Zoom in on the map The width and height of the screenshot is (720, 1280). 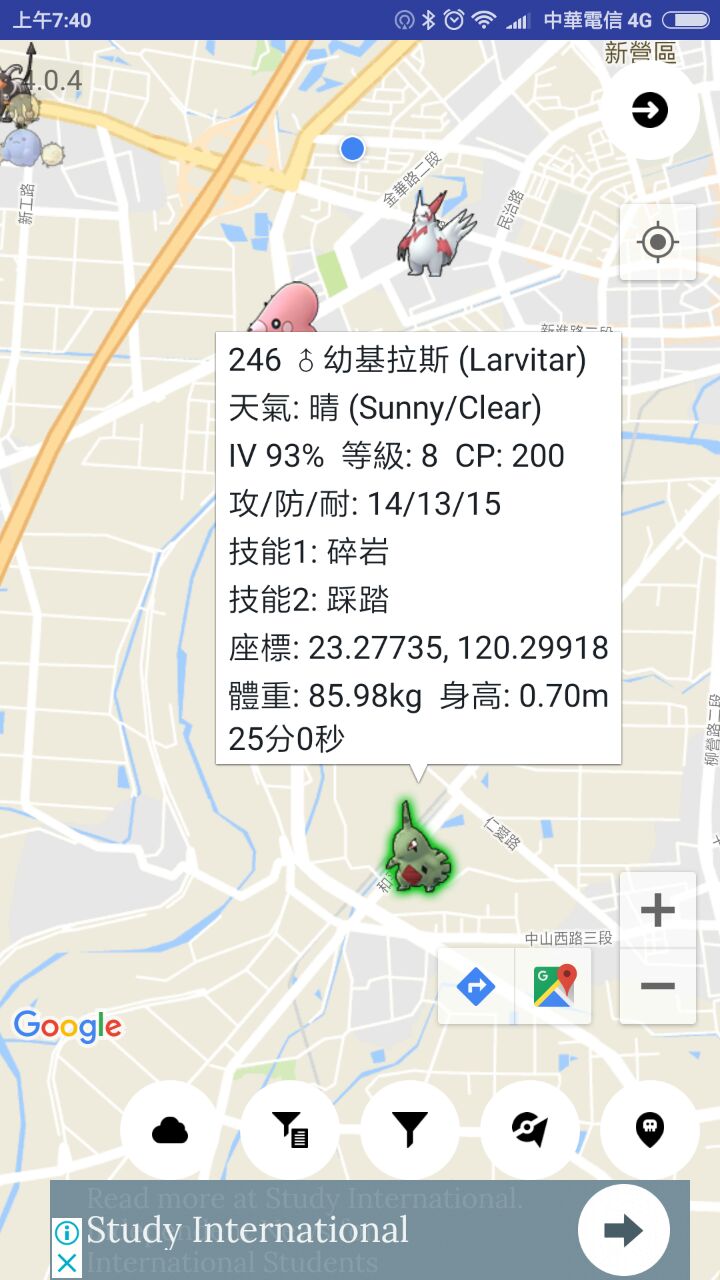[x=657, y=910]
